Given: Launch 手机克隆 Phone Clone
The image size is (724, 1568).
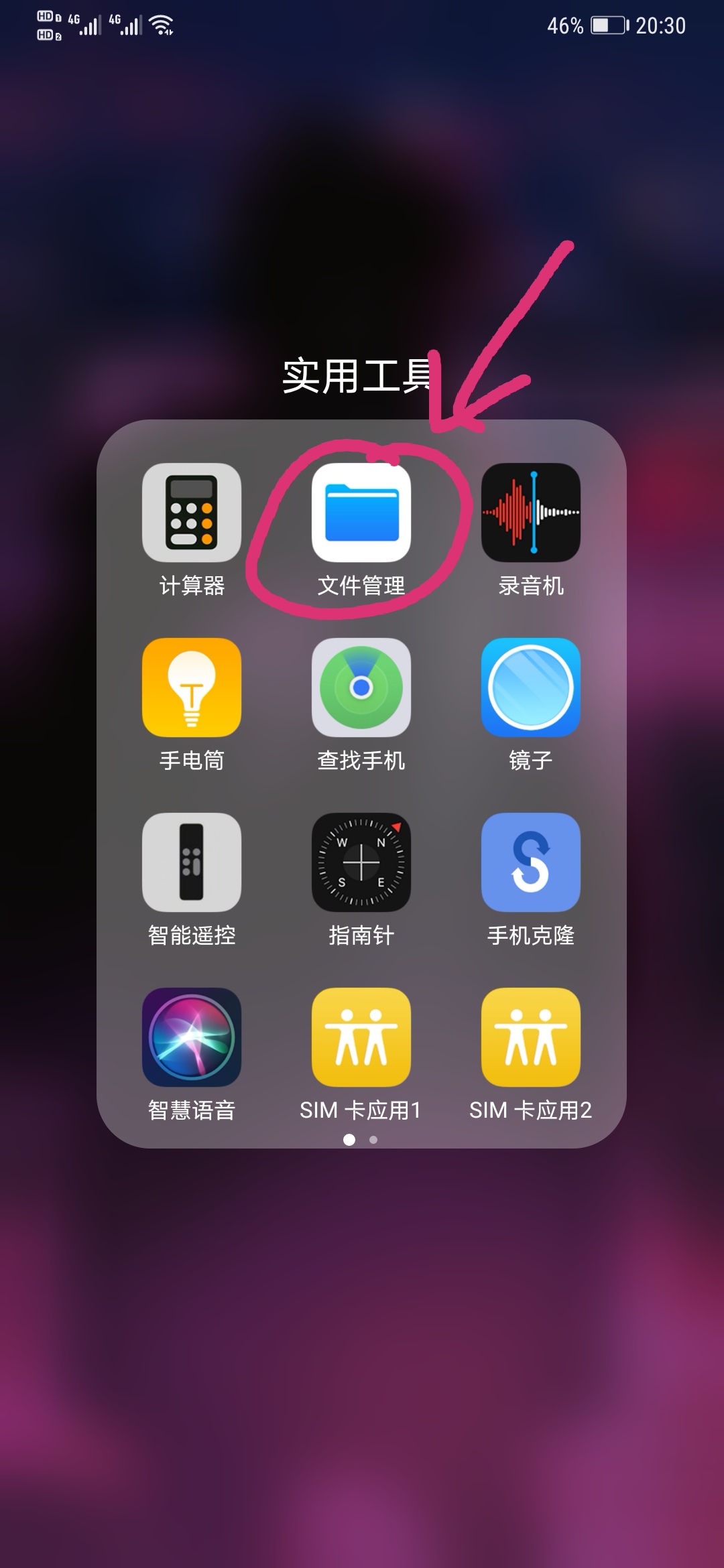Looking at the screenshot, I should pos(530,863).
